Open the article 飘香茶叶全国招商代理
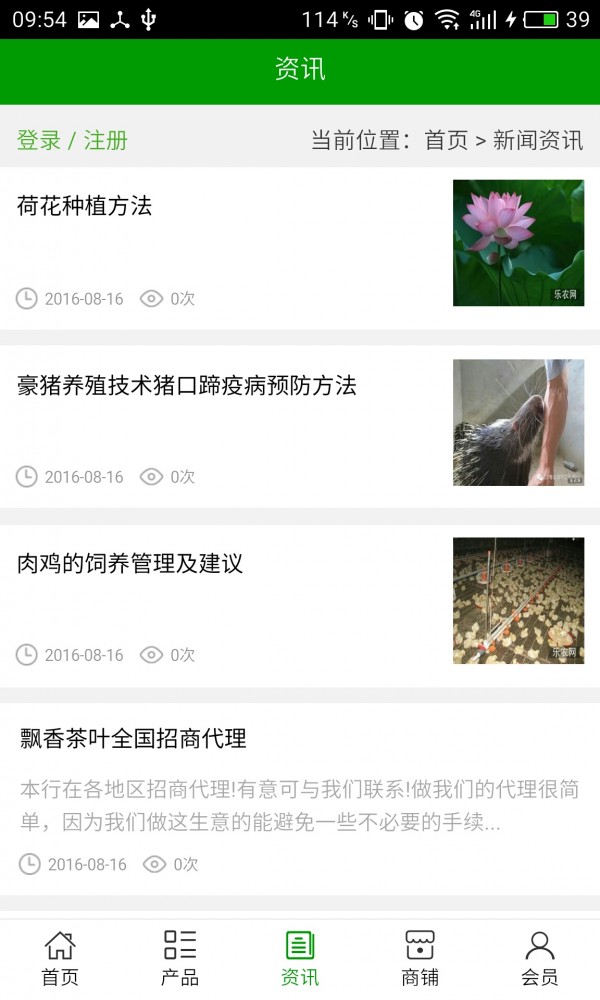600x1000 pixels. tap(133, 739)
